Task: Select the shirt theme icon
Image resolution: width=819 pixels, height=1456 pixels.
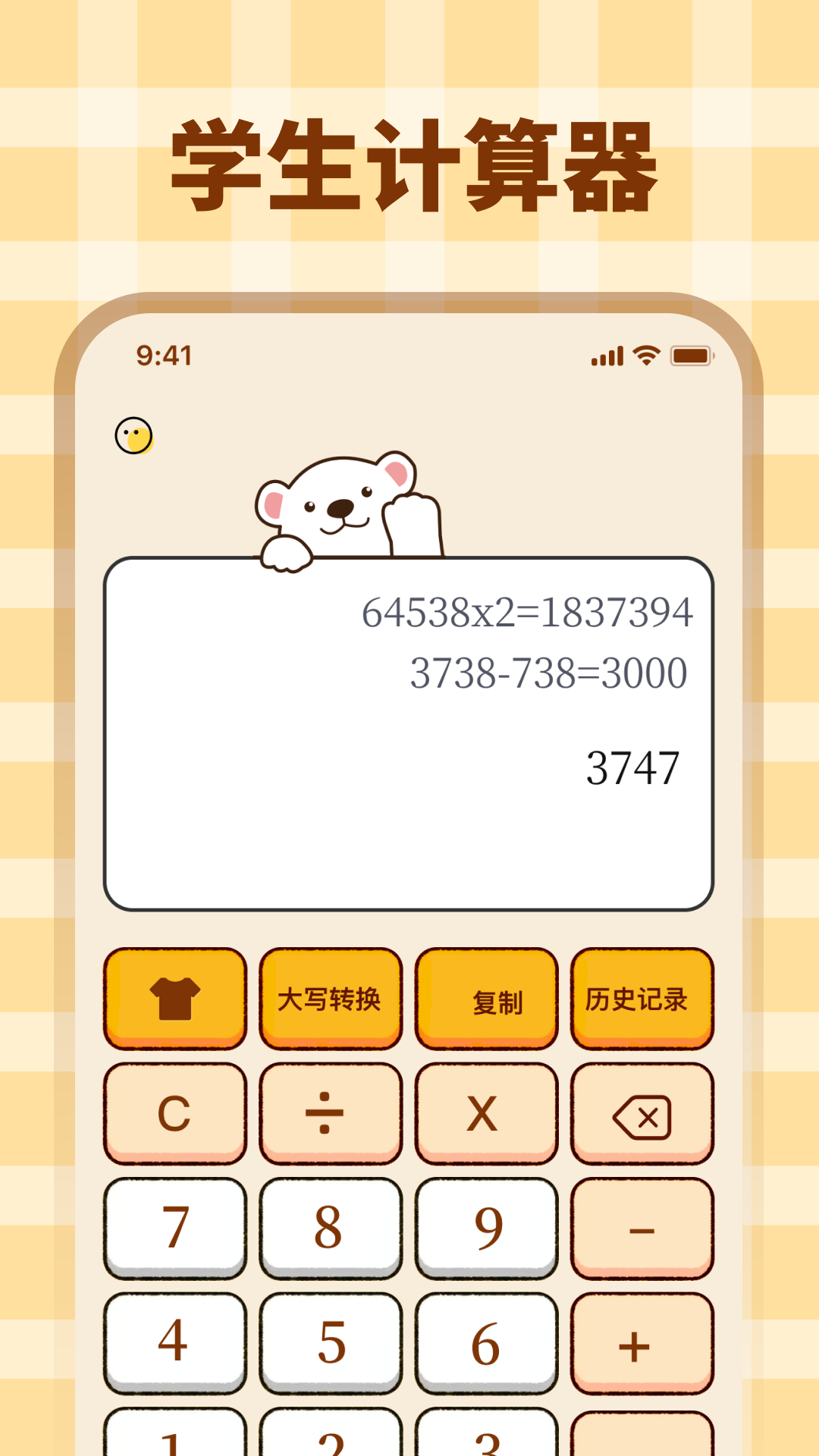Action: click(x=174, y=998)
